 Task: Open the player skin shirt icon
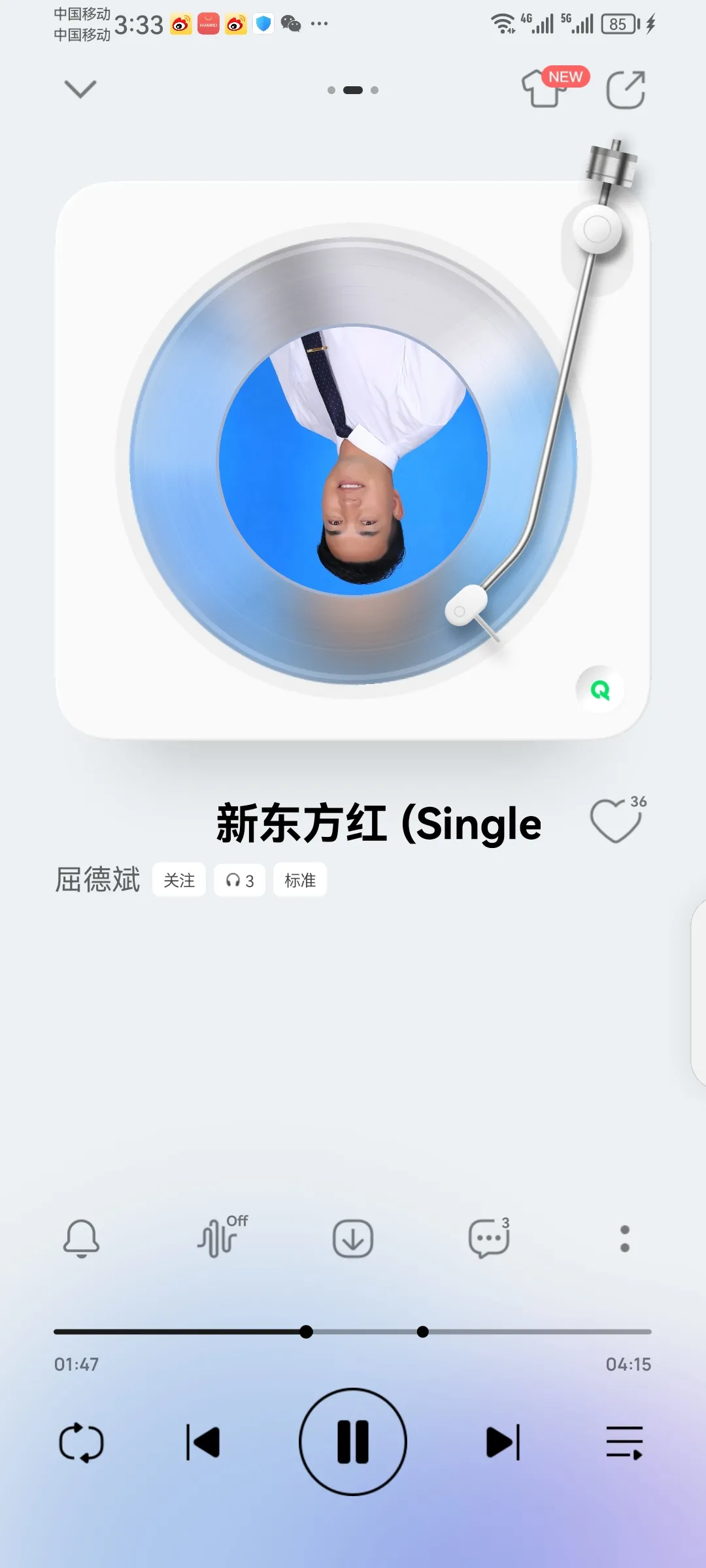pyautogui.click(x=544, y=89)
